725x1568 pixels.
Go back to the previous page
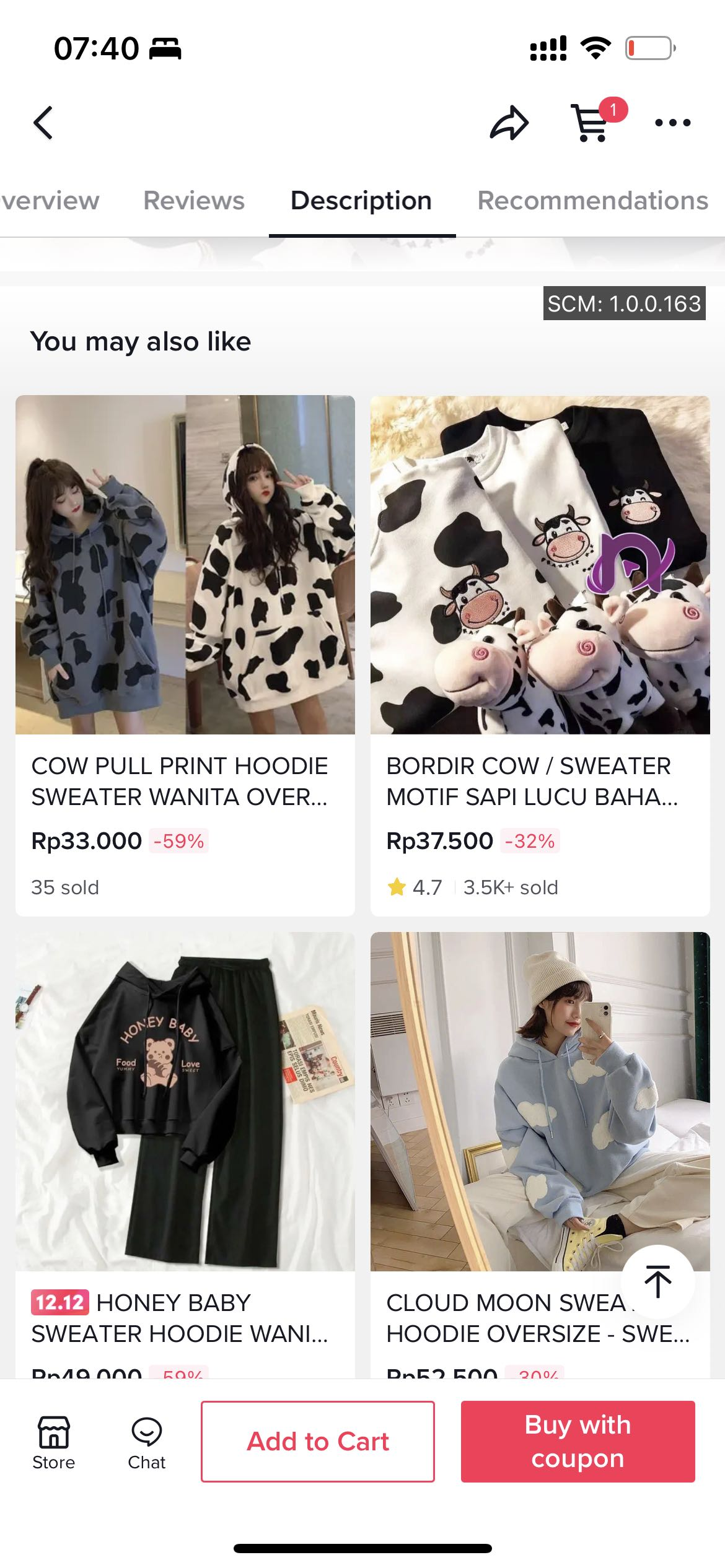tap(43, 123)
